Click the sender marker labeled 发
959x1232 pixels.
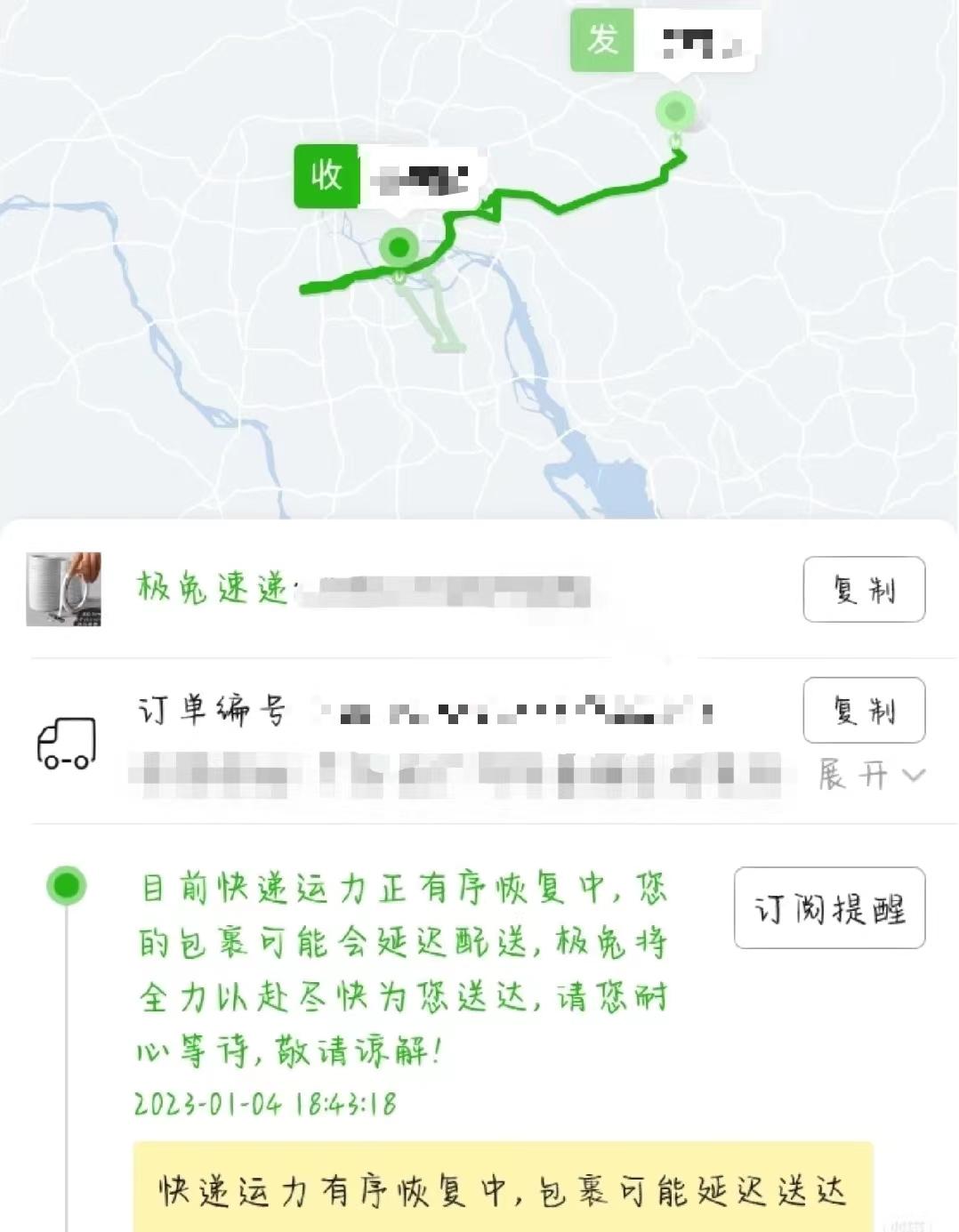[x=601, y=39]
